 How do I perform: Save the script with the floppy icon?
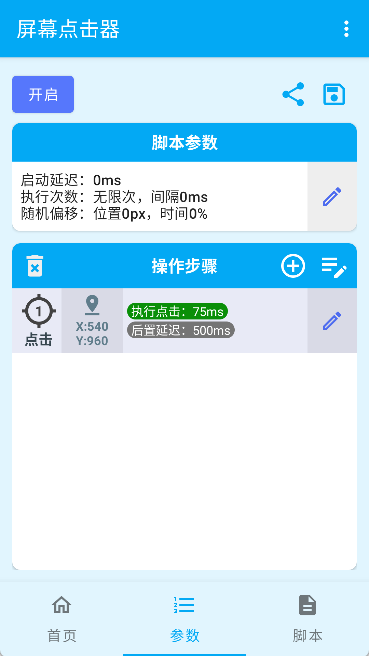pyautogui.click(x=334, y=95)
